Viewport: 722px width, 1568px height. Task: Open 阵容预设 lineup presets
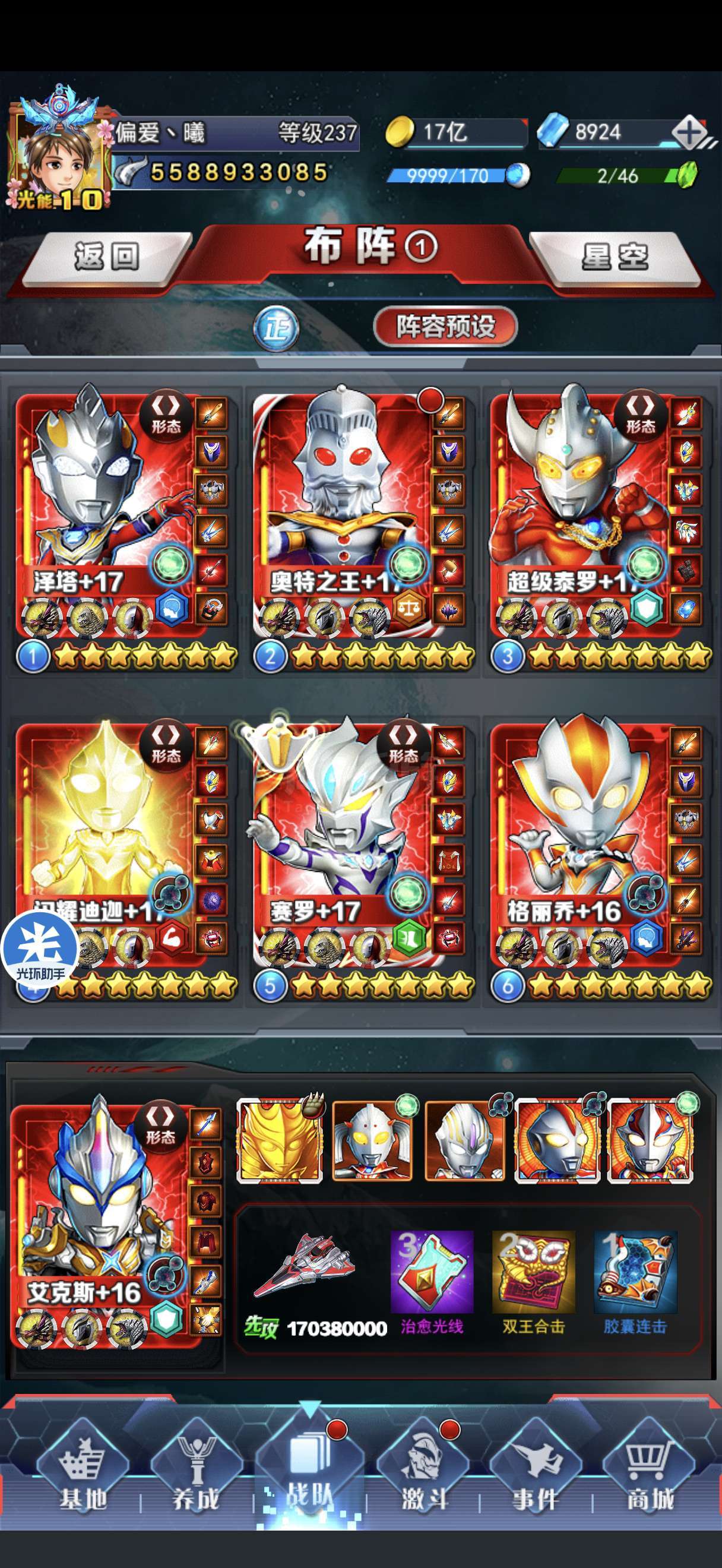pos(445,326)
